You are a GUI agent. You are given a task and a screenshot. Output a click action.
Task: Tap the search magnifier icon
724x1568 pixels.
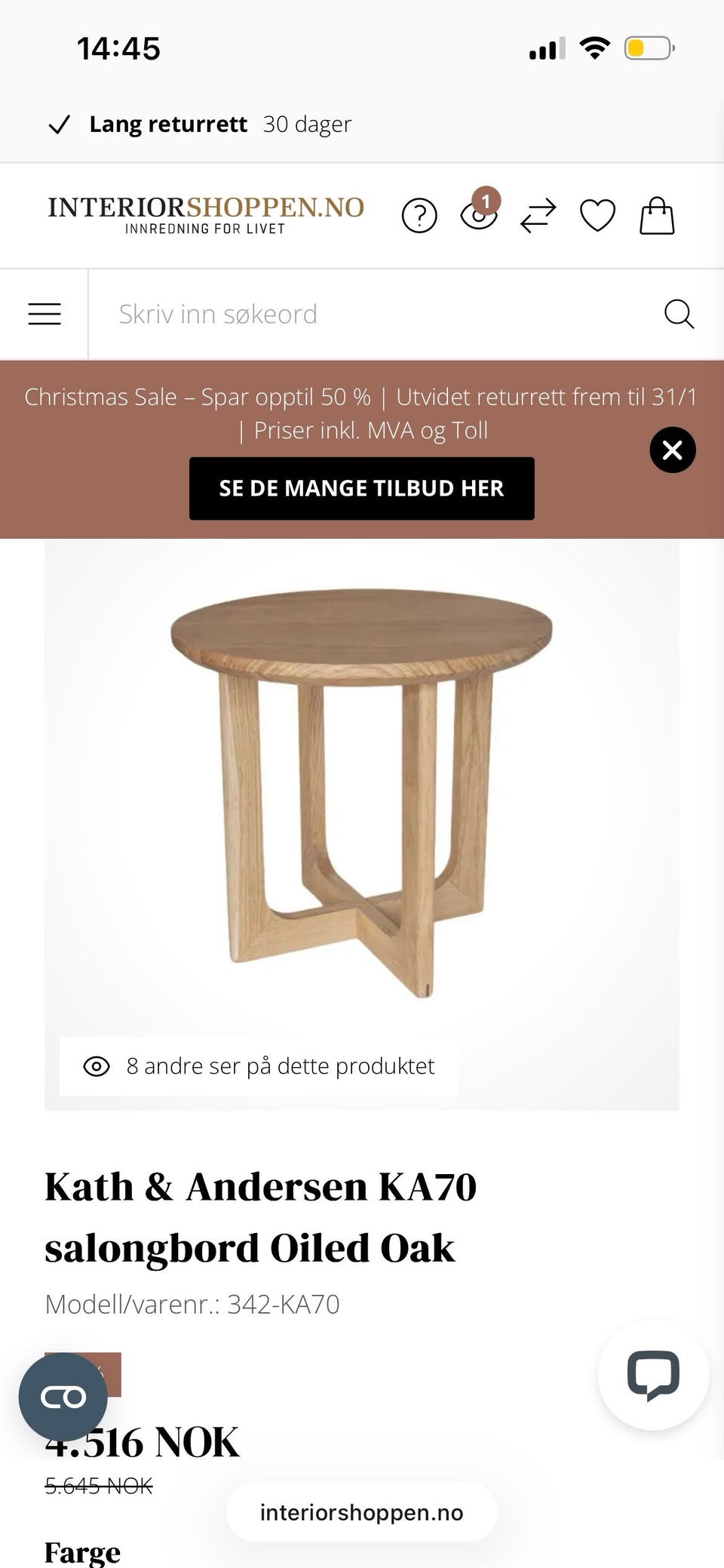[679, 313]
